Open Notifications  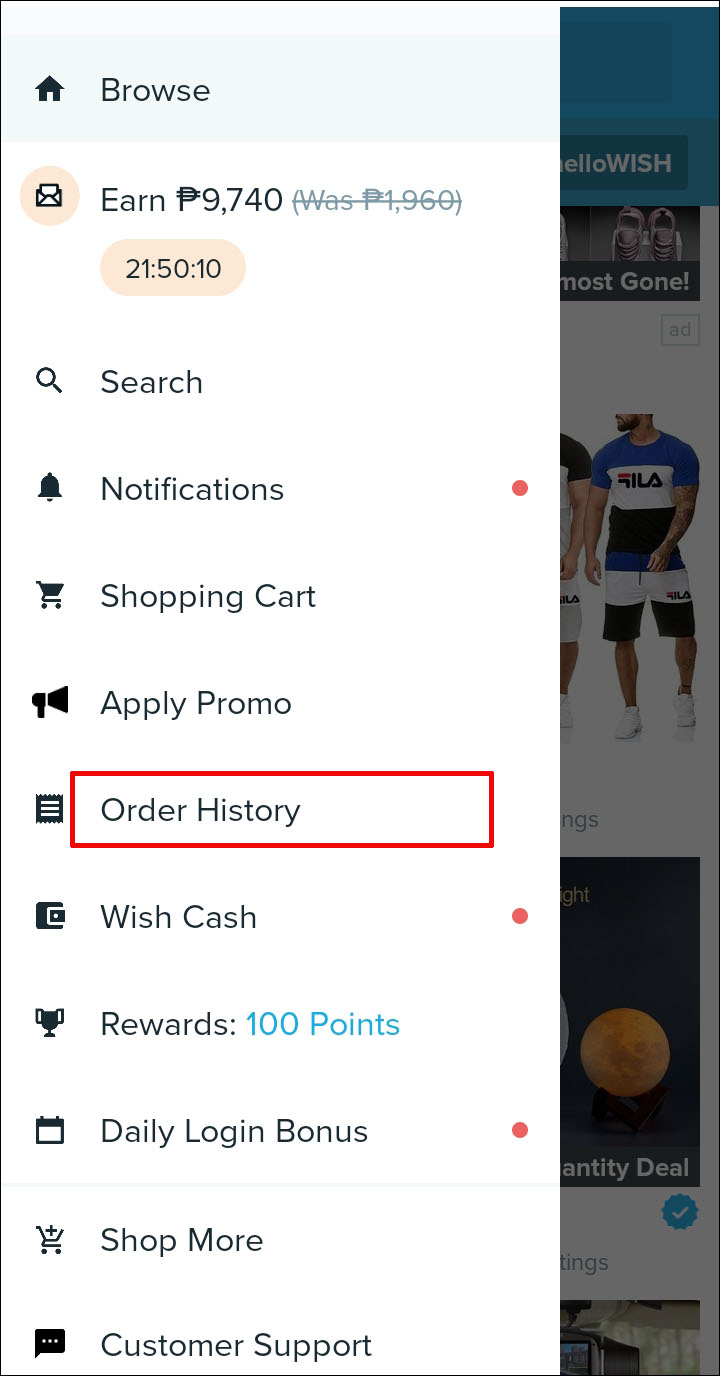point(192,489)
